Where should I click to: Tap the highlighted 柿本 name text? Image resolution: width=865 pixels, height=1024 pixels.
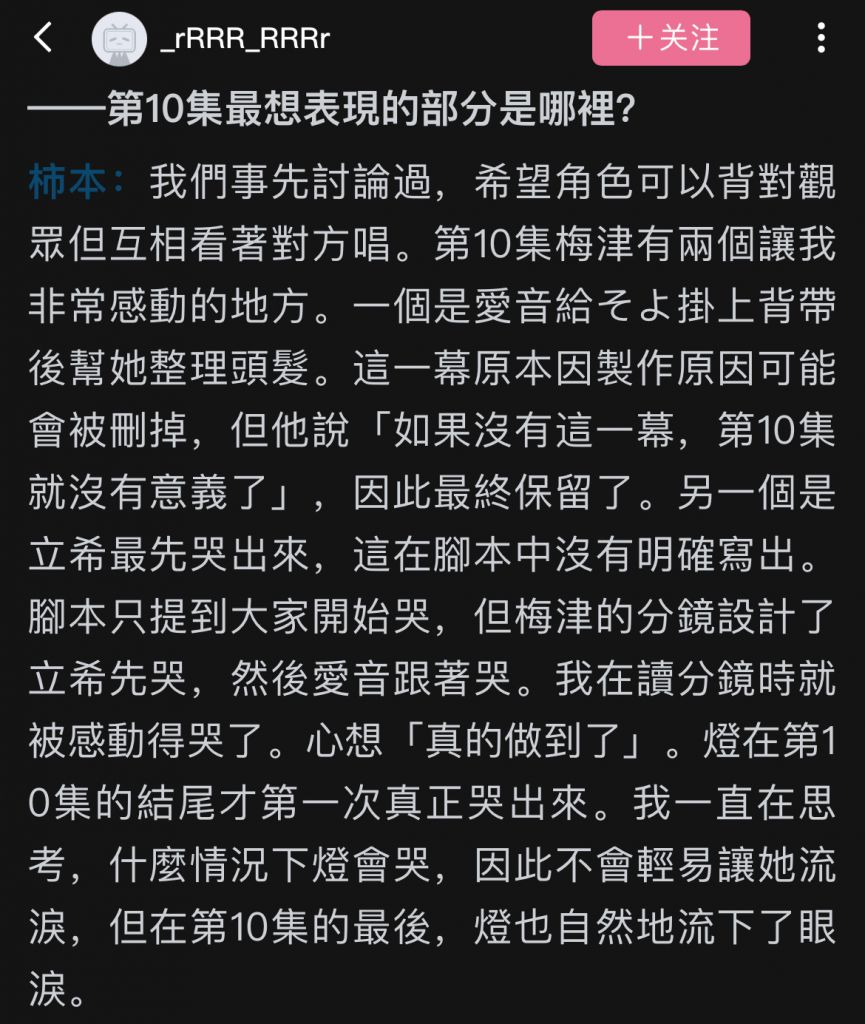[x=62, y=176]
